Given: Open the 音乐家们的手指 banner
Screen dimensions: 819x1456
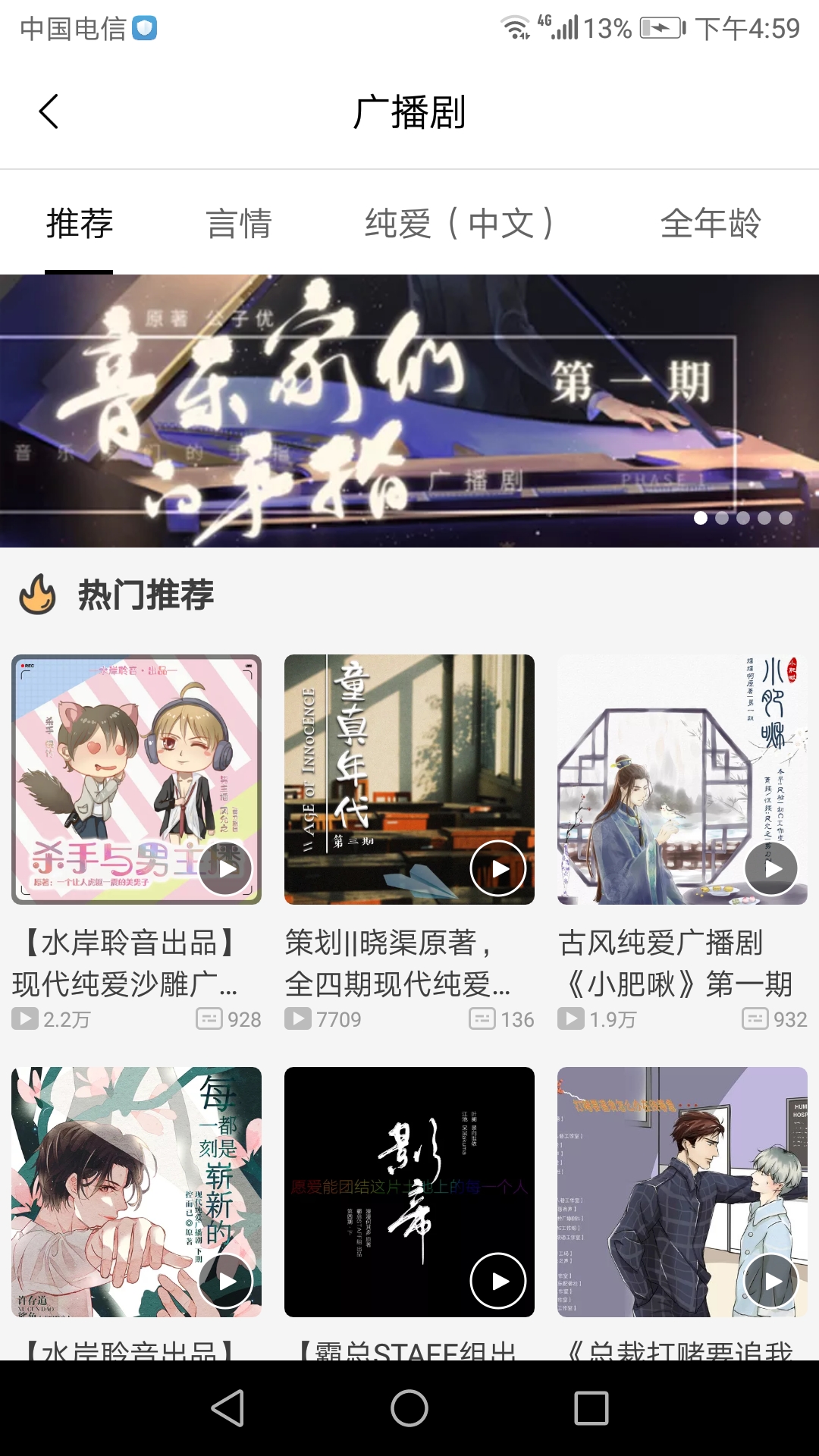Looking at the screenshot, I should click(x=409, y=410).
